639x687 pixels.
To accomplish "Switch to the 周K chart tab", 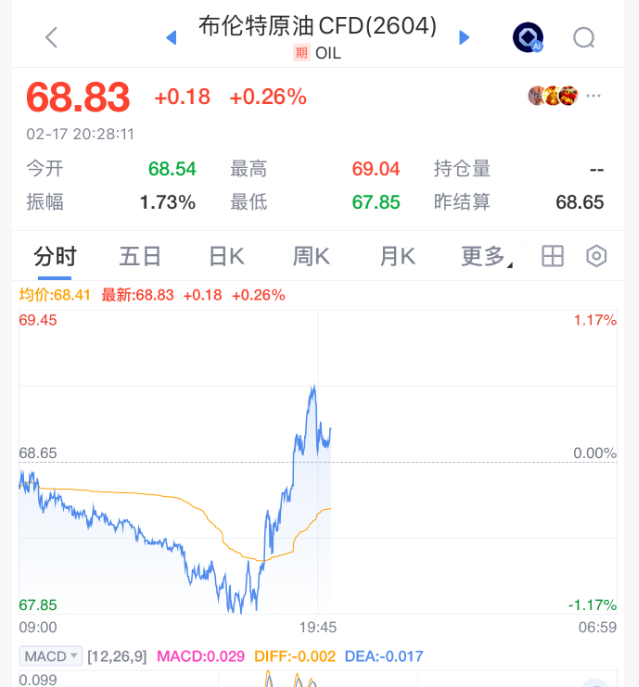I will tap(311, 256).
